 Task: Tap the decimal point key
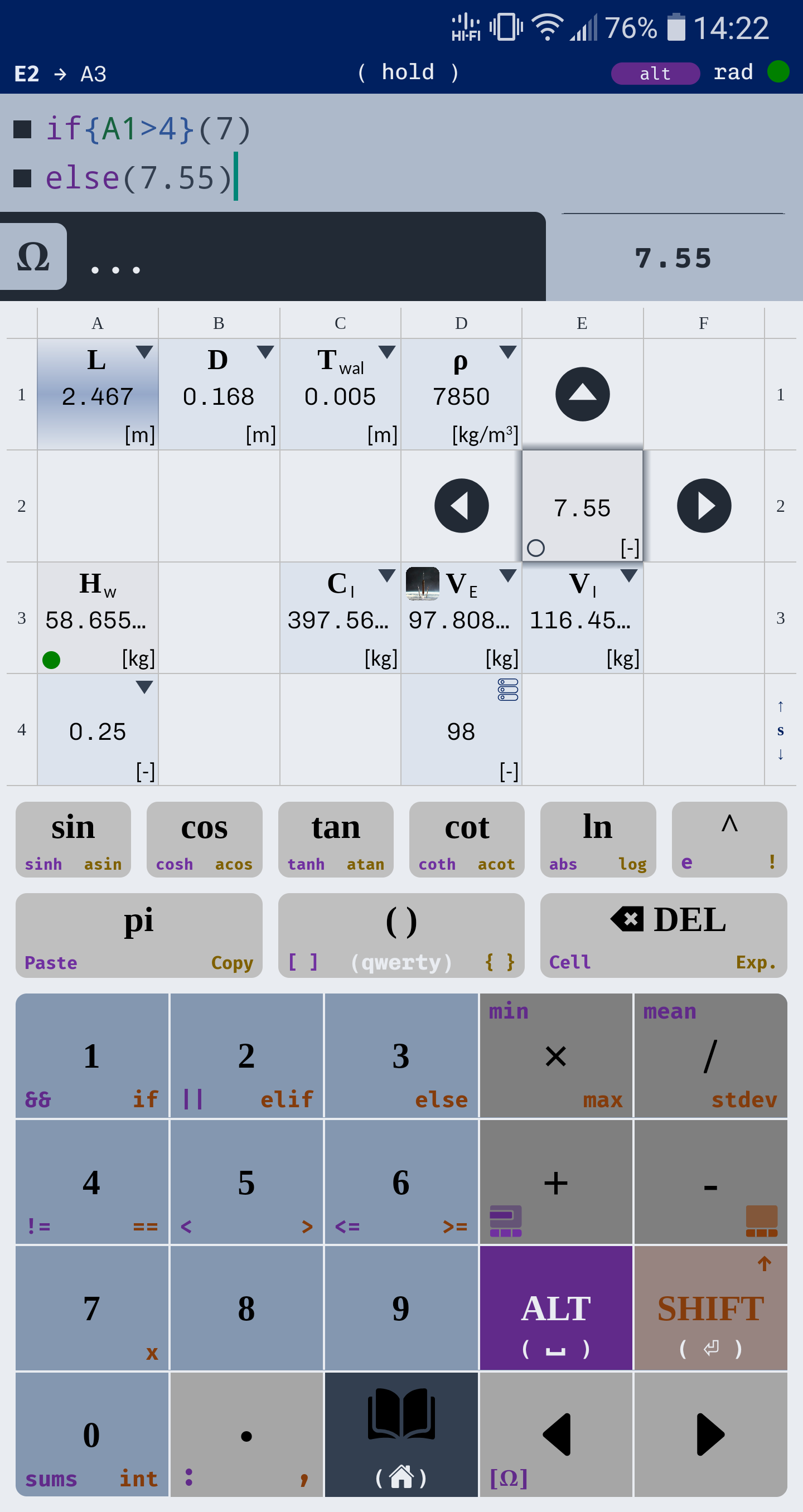(x=246, y=1433)
